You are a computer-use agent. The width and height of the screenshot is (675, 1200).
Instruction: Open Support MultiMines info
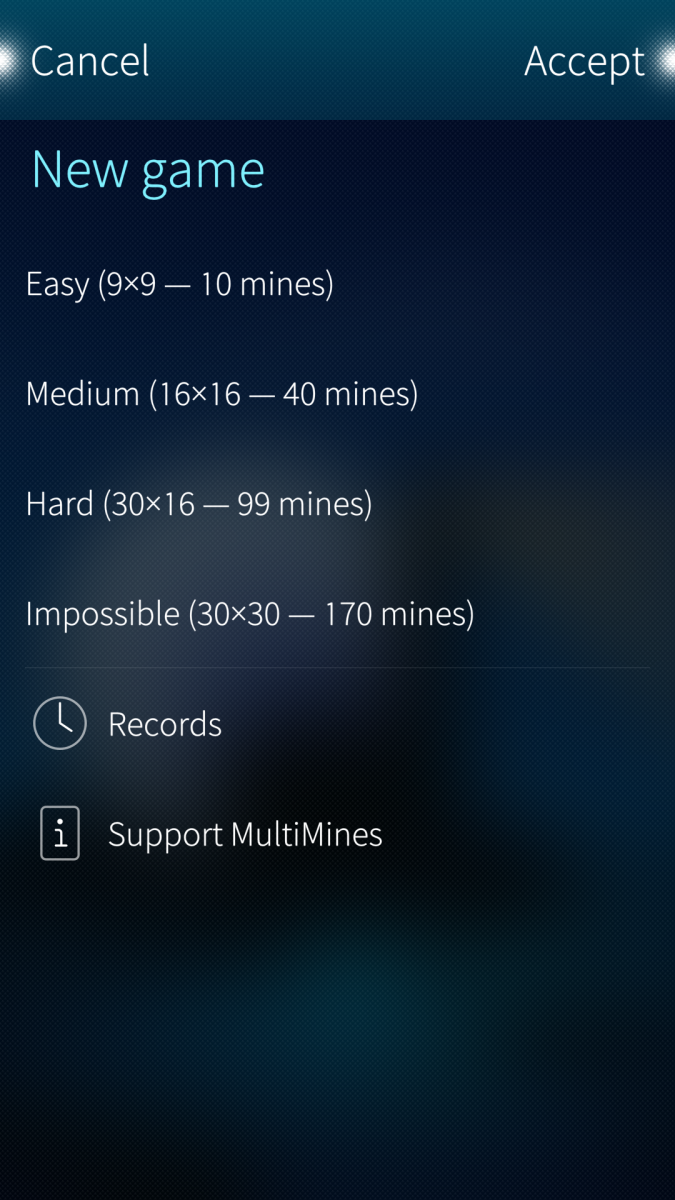pyautogui.click(x=245, y=834)
